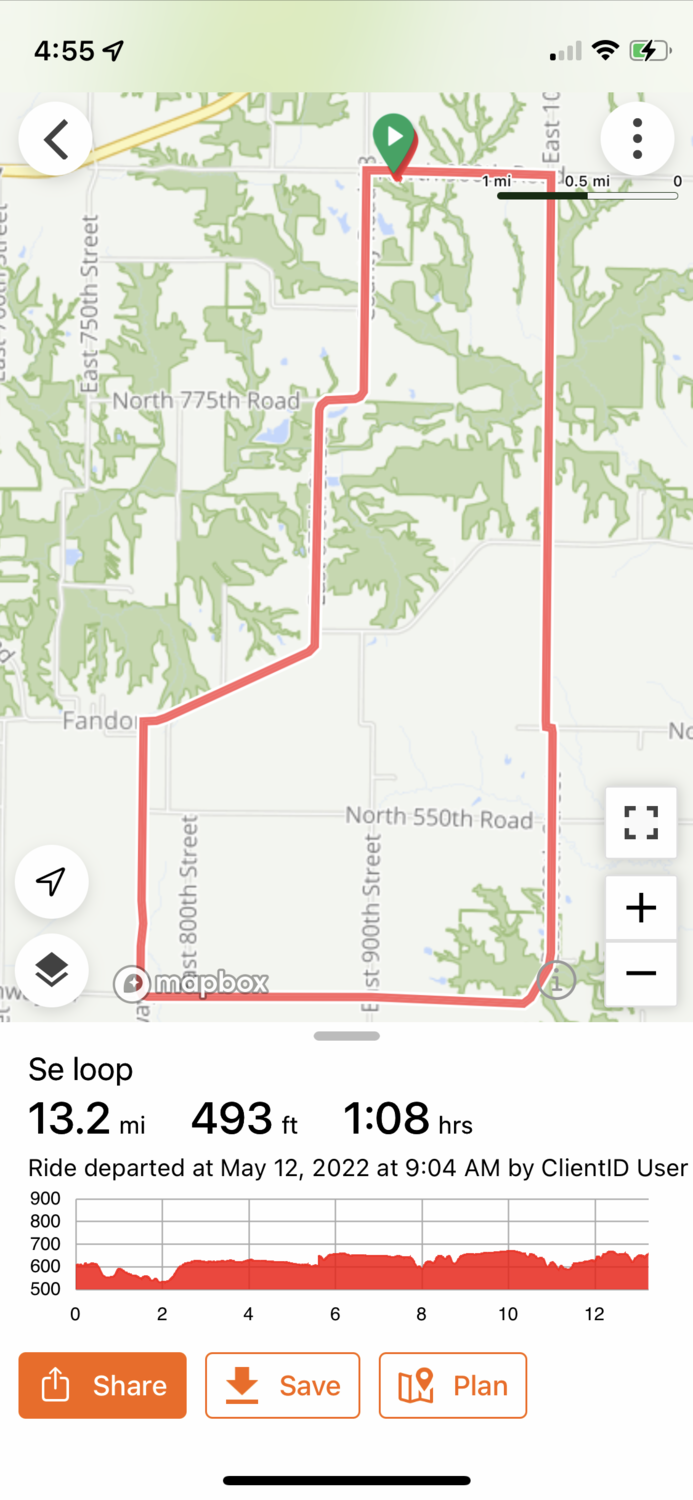The width and height of the screenshot is (693, 1500).
Task: Open the three-dot overflow menu
Action: coord(637,139)
